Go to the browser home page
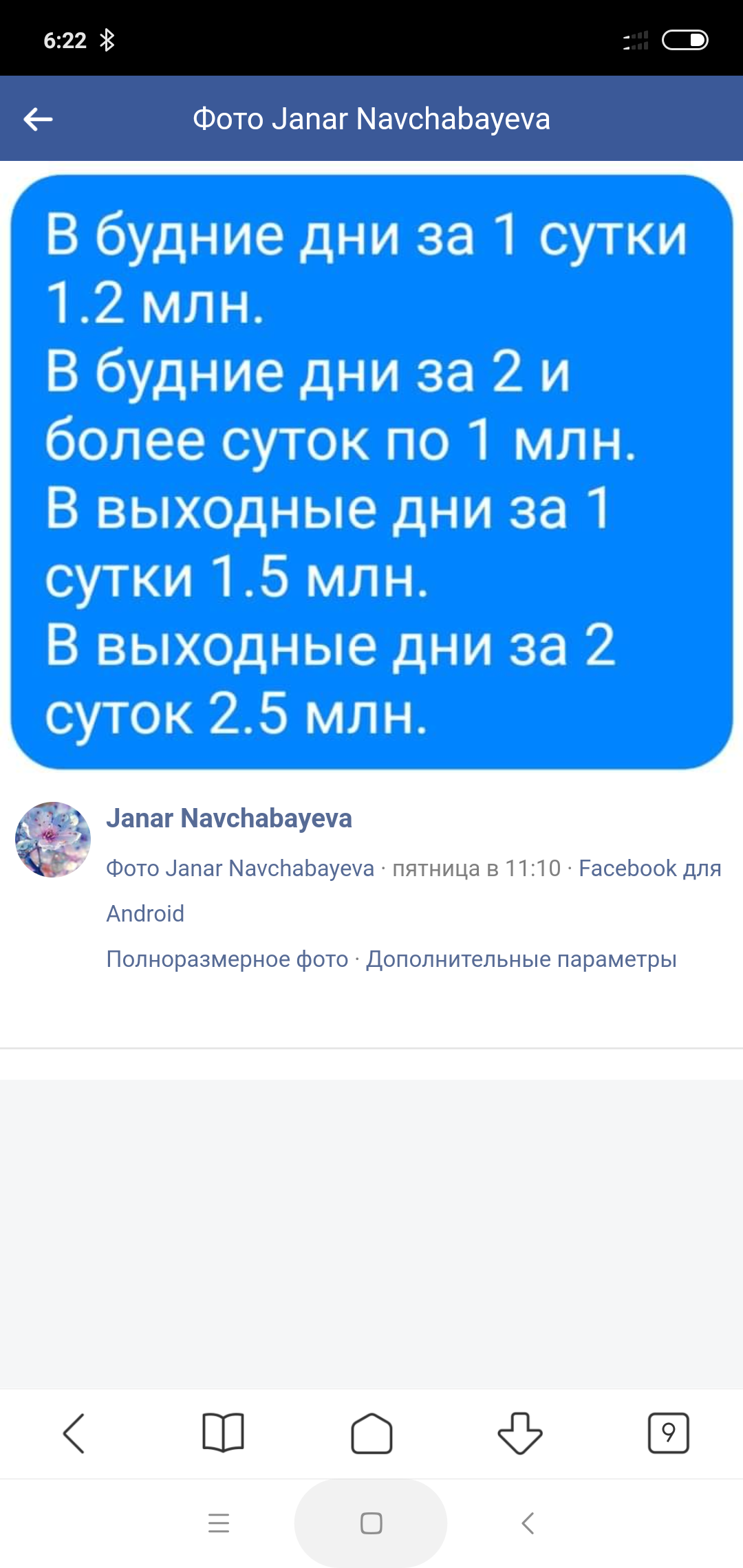Viewport: 743px width, 1568px height. (371, 1433)
